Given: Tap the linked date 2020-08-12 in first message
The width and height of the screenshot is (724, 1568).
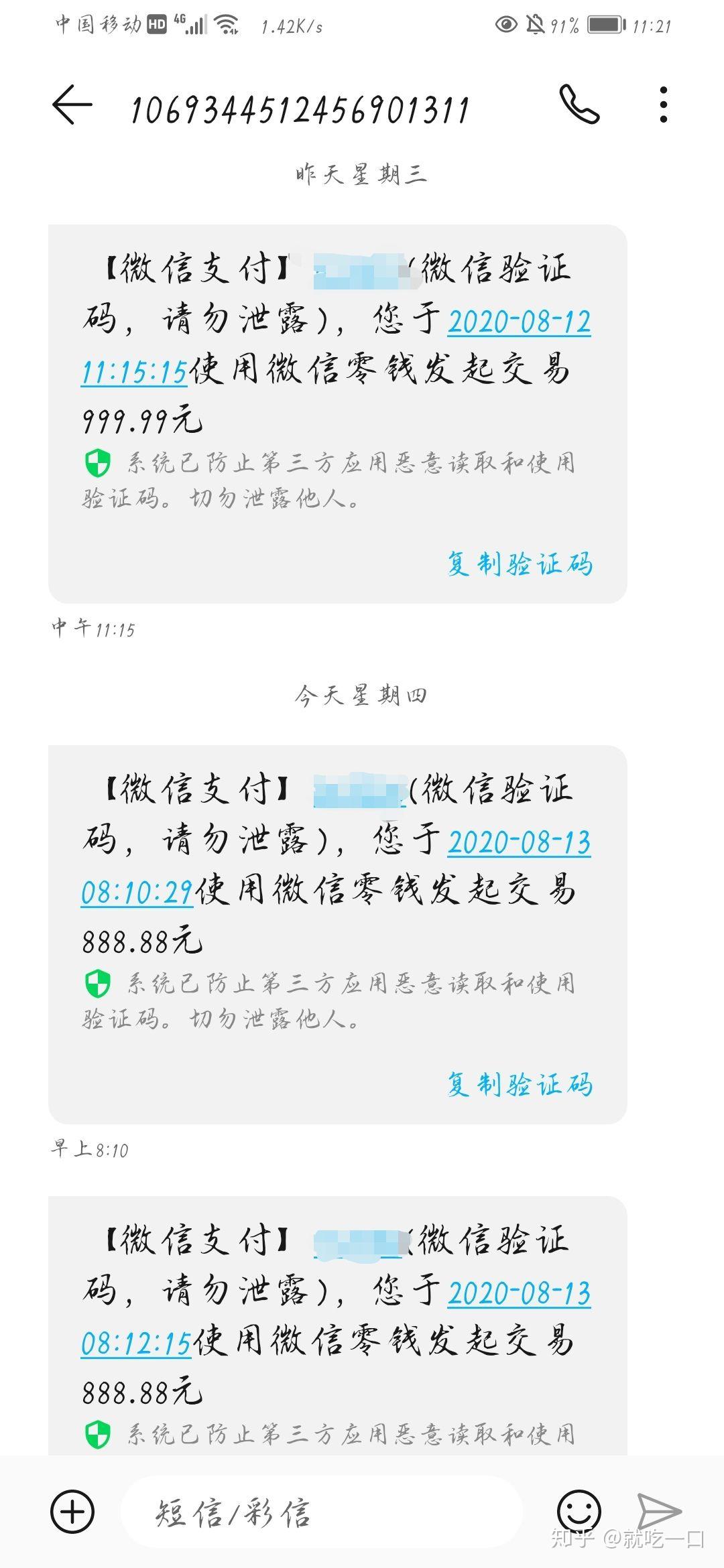Looking at the screenshot, I should click(x=520, y=321).
